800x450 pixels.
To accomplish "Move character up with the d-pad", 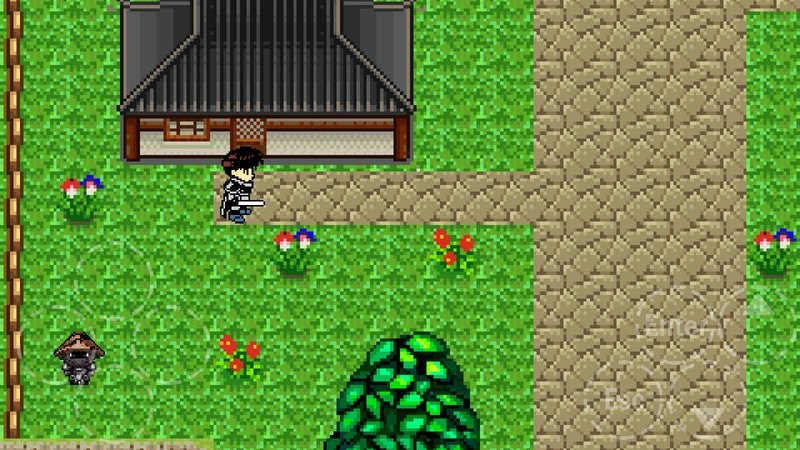I will point(113,275).
